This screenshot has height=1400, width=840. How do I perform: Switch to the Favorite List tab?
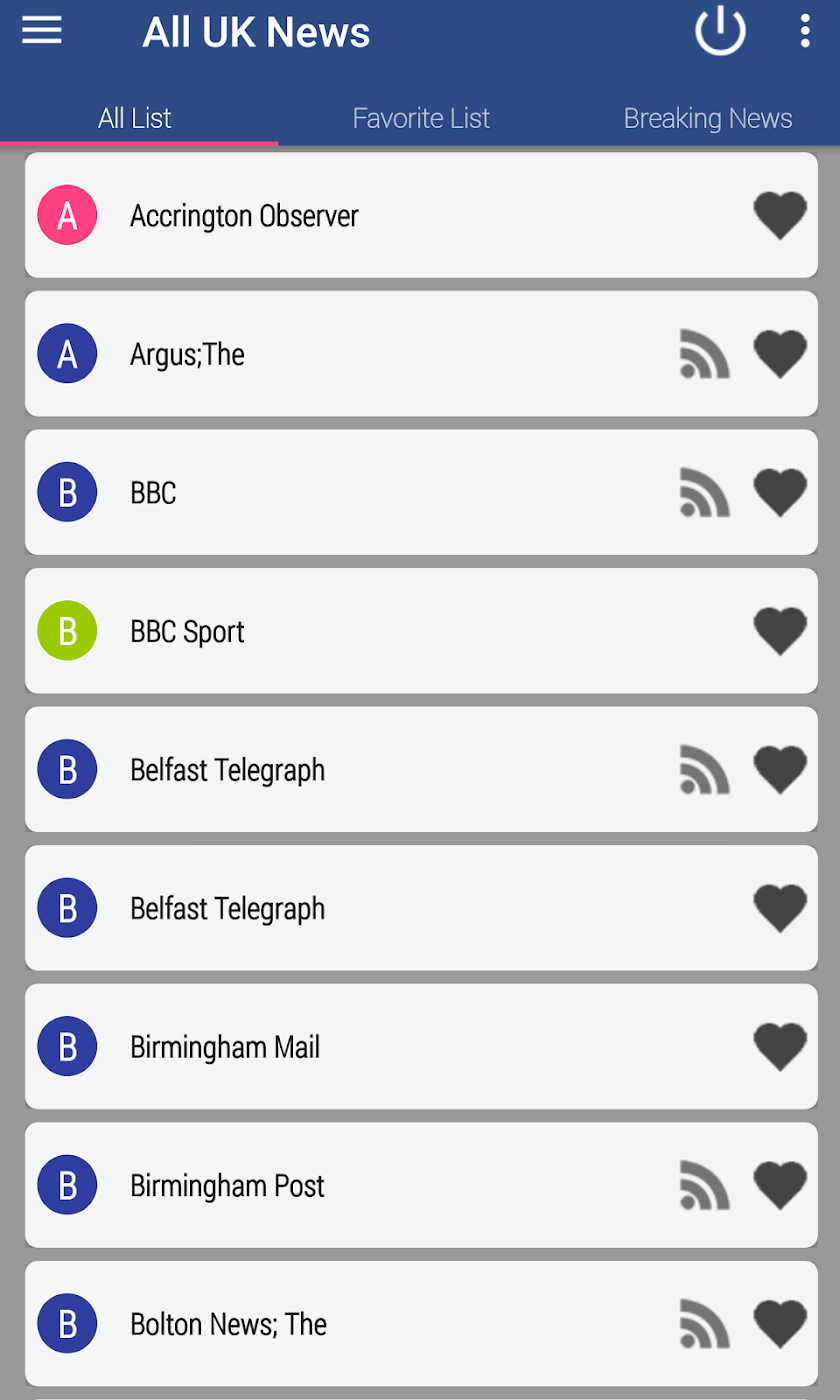pyautogui.click(x=421, y=118)
